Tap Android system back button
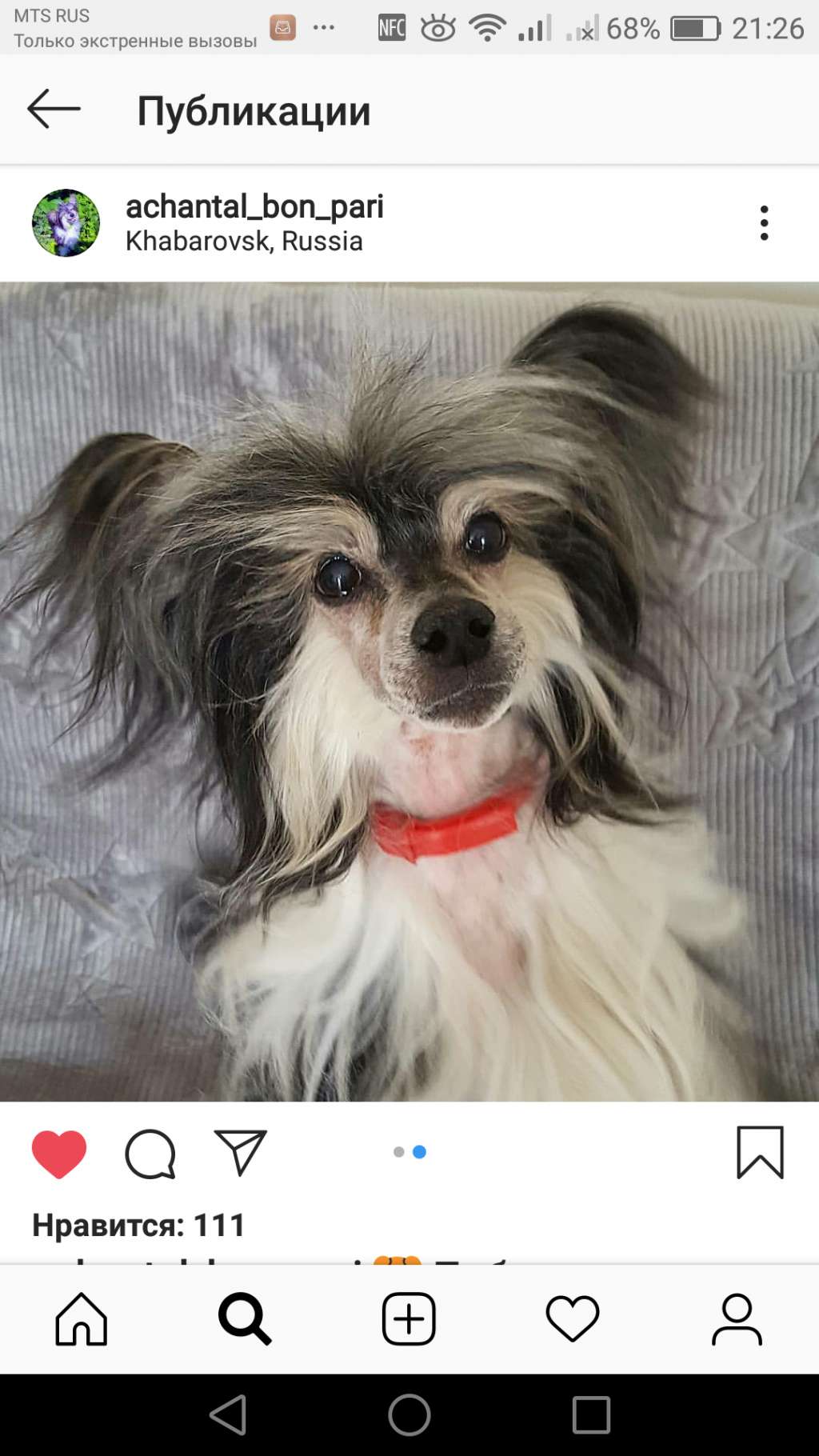Image resolution: width=819 pixels, height=1456 pixels. pyautogui.click(x=228, y=1415)
